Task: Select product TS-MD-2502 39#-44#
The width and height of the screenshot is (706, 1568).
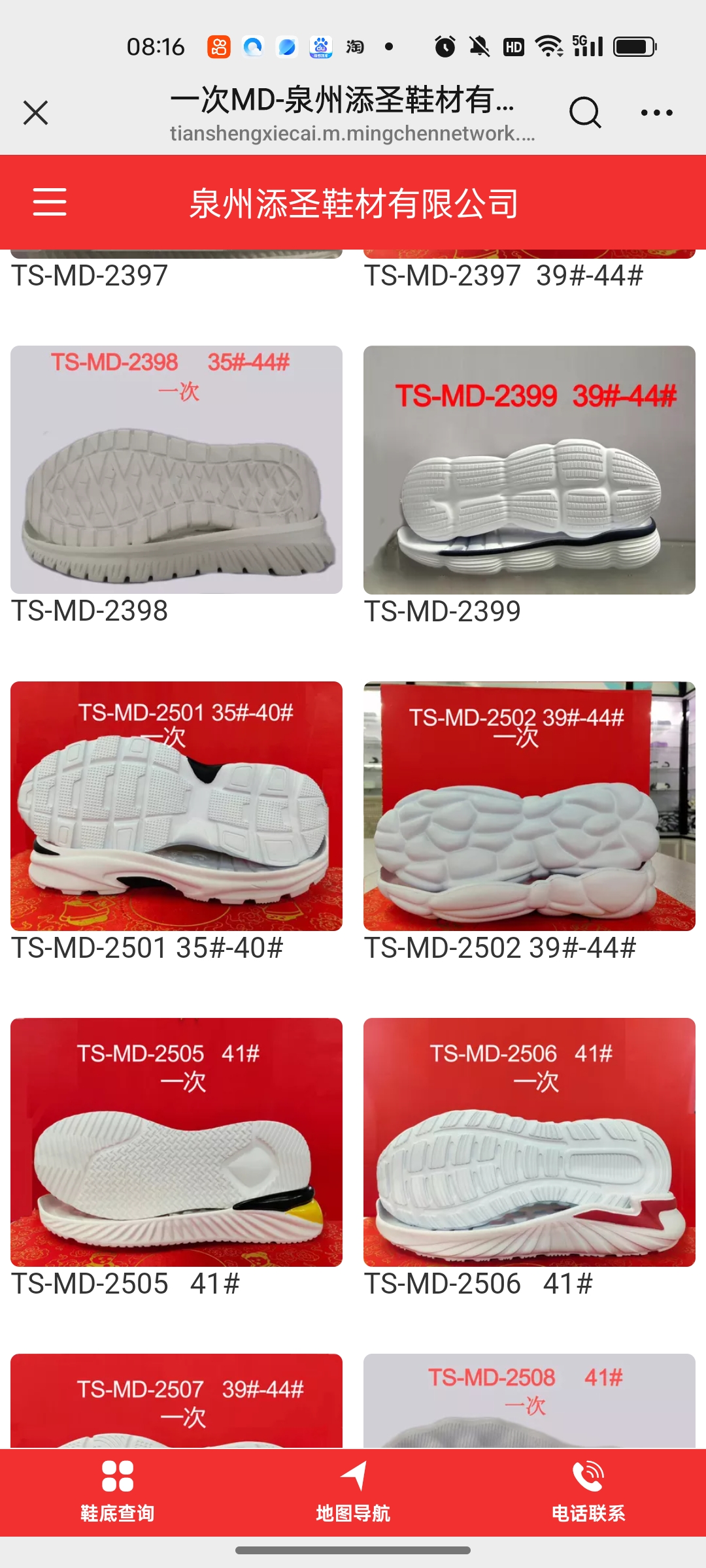Action: click(x=529, y=806)
